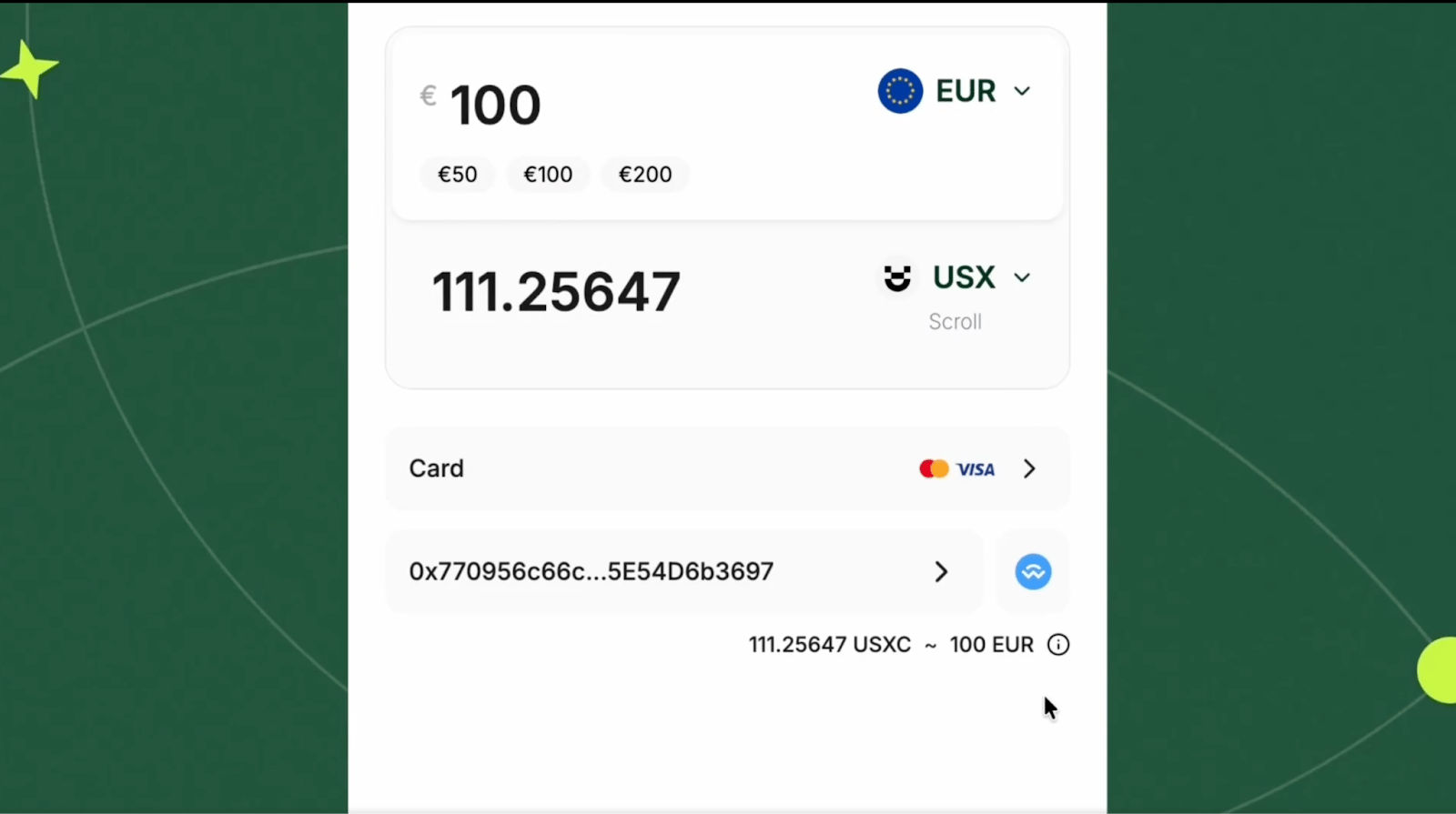Open the Card payment method row

[727, 468]
